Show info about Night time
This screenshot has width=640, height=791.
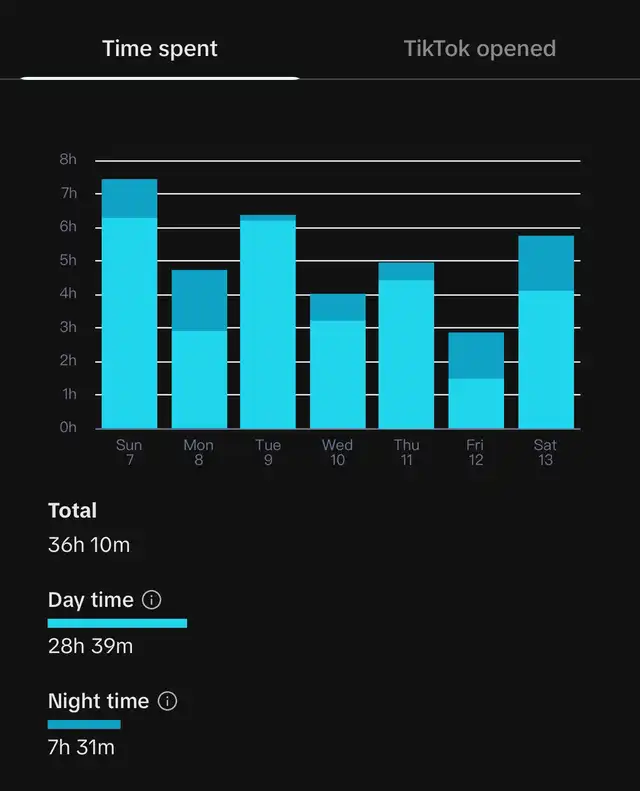point(168,701)
